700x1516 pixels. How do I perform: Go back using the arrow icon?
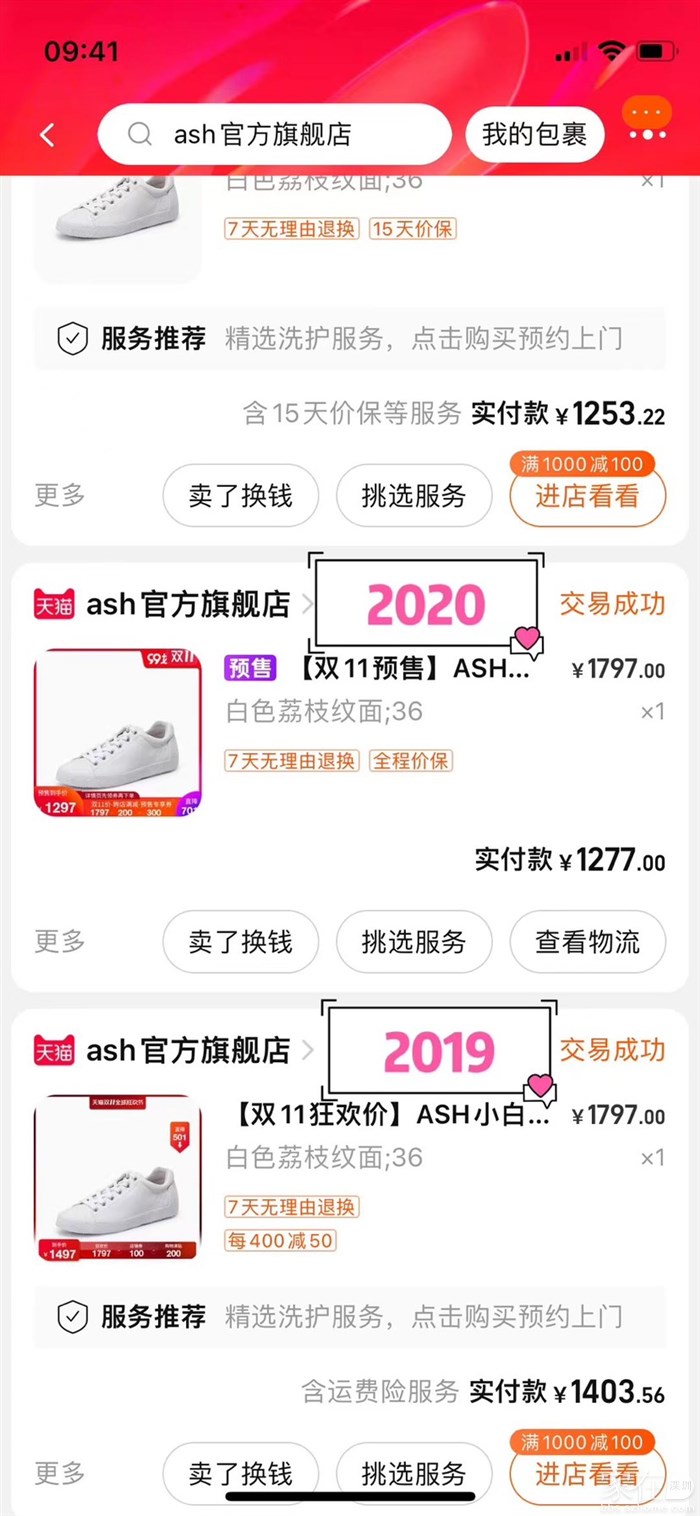[47, 135]
